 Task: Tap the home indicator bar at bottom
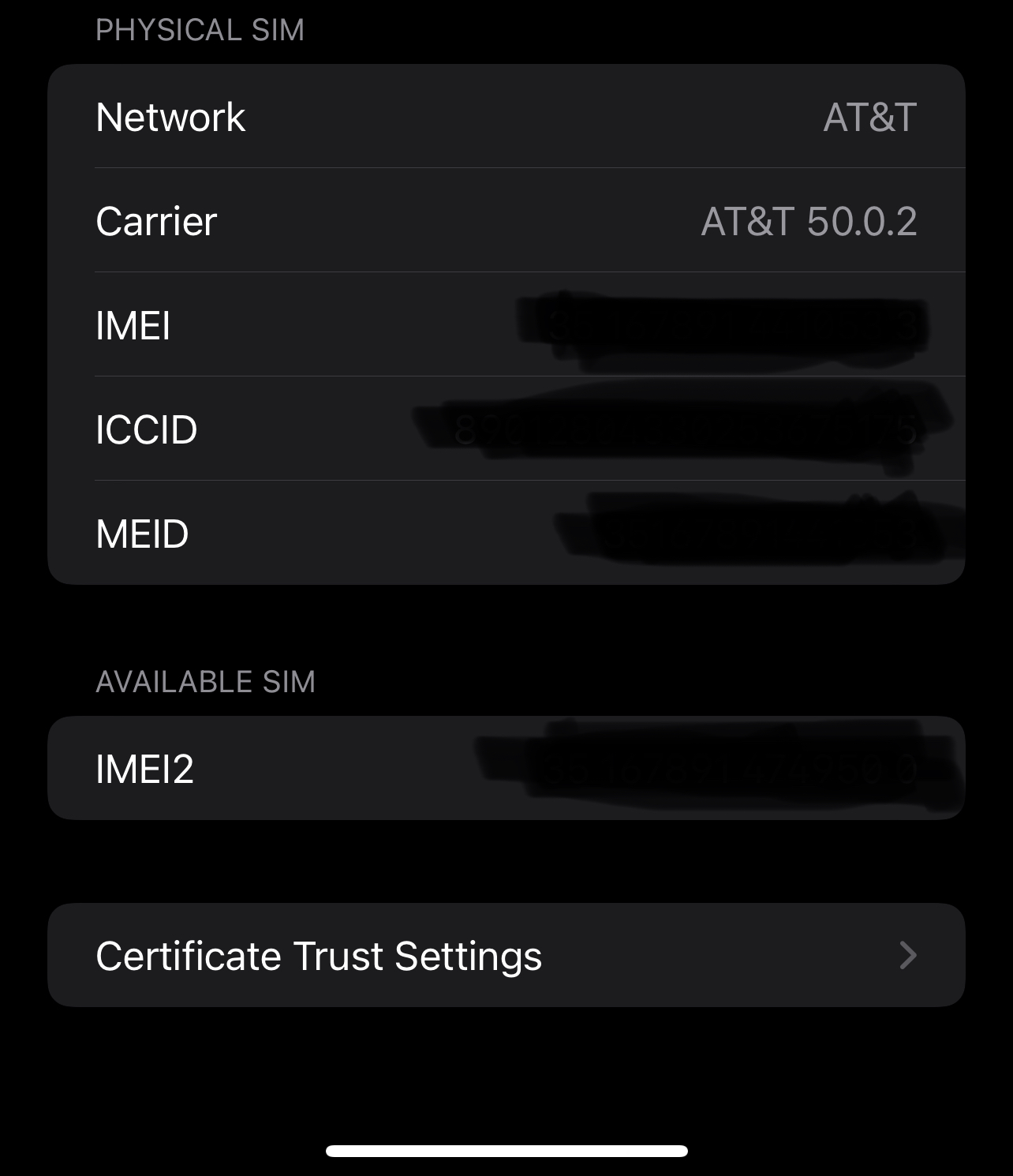point(506,1150)
